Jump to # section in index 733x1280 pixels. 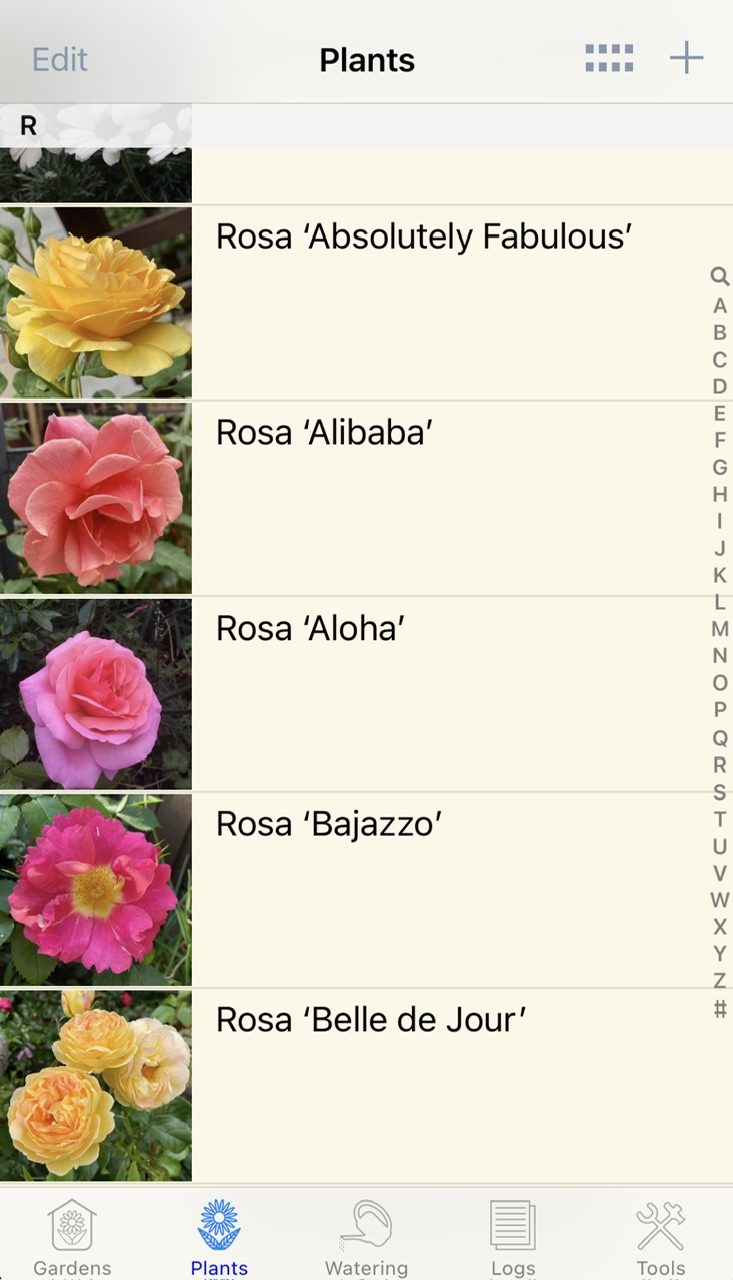click(719, 1009)
